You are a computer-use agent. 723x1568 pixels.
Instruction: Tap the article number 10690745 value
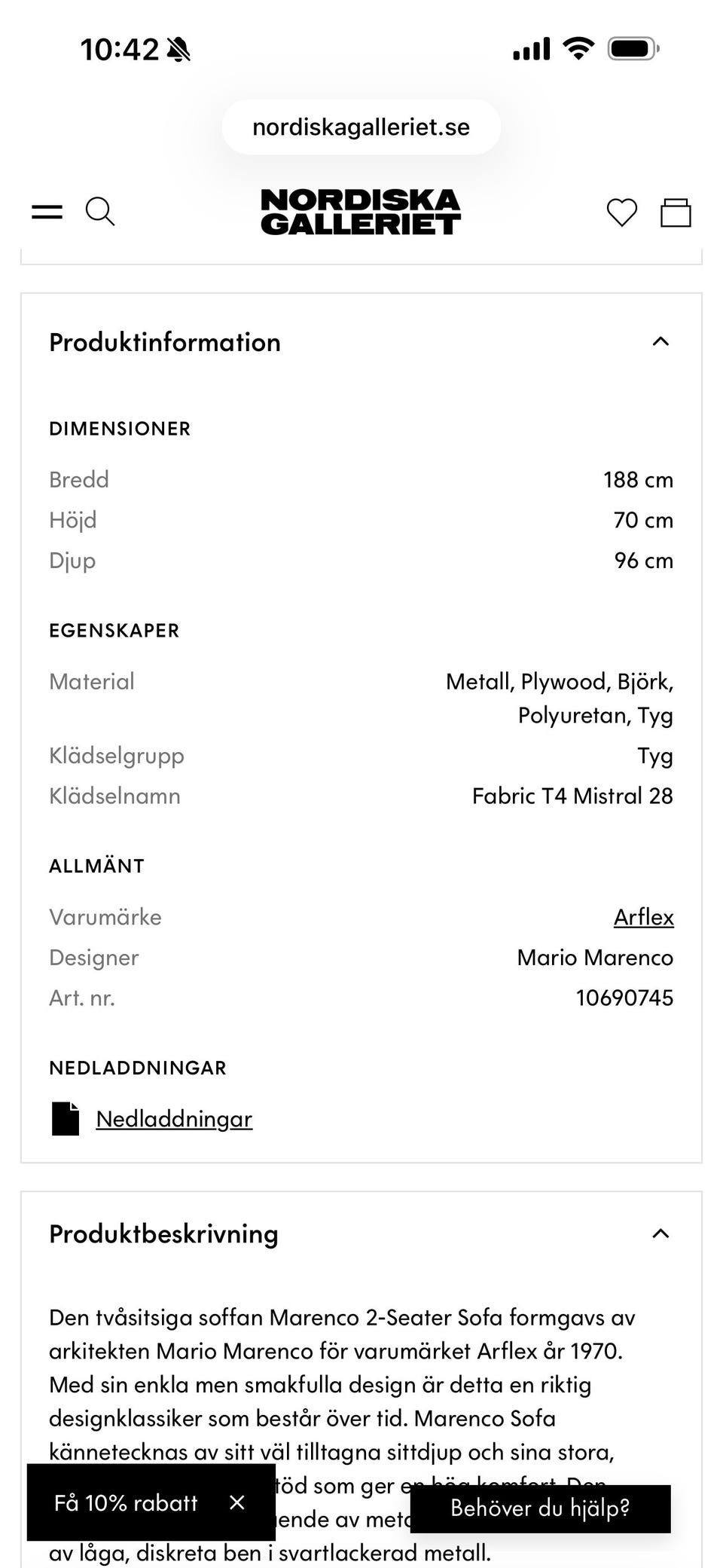click(624, 998)
